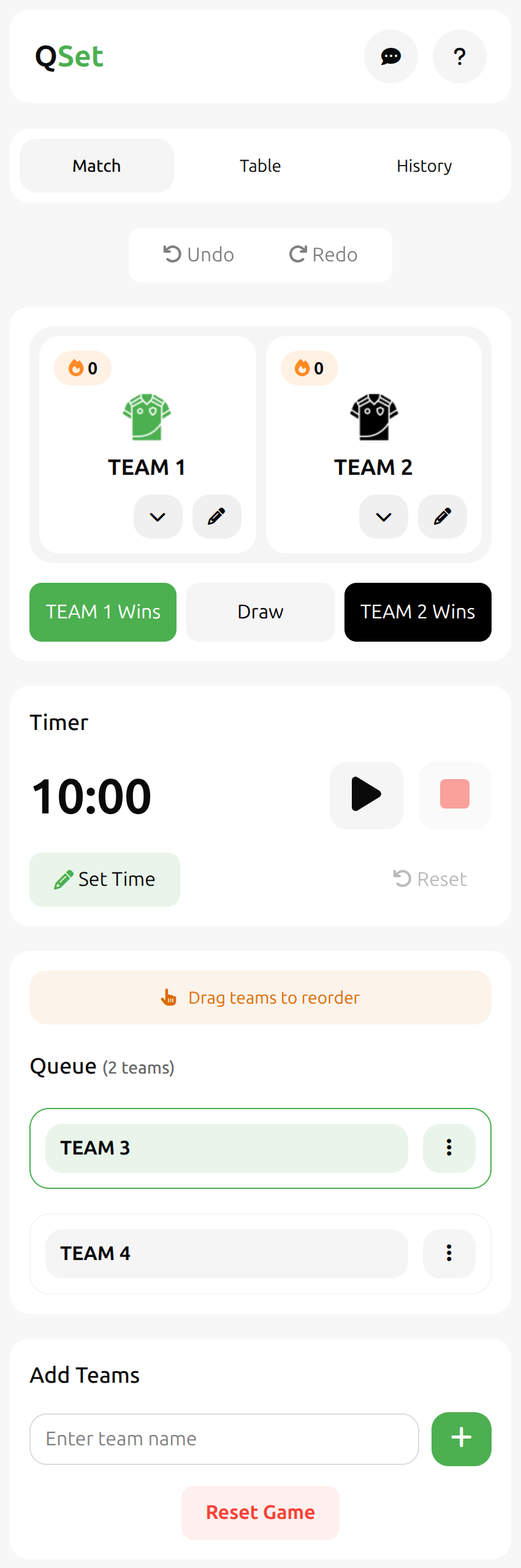Edit TEAM 1 with pencil icon
This screenshot has height=1568, width=521.
[x=216, y=517]
